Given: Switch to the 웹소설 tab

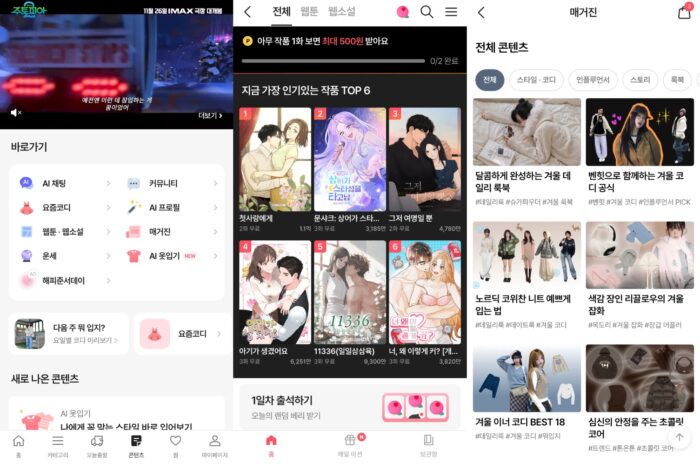Looking at the screenshot, I should pyautogui.click(x=341, y=12).
